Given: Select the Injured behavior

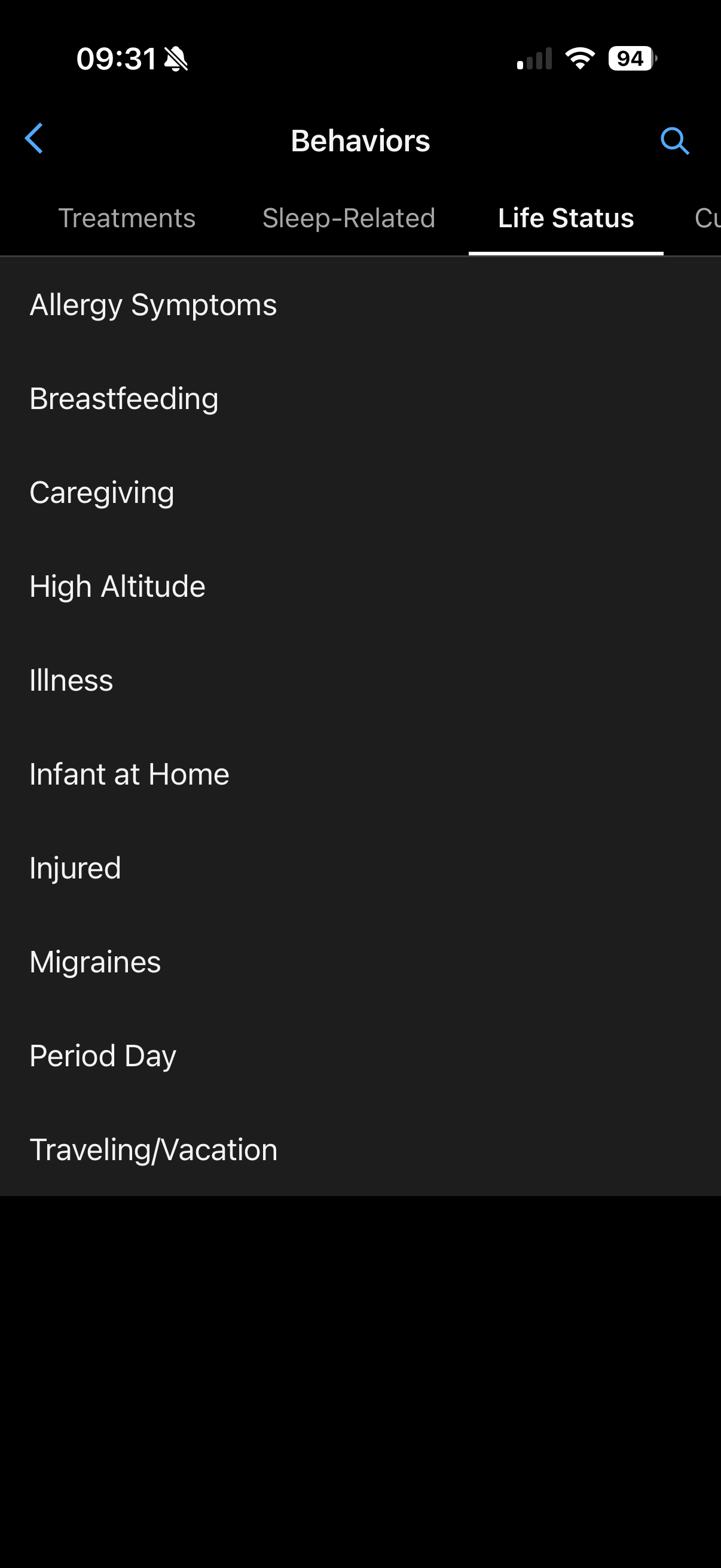Looking at the screenshot, I should (x=360, y=868).
